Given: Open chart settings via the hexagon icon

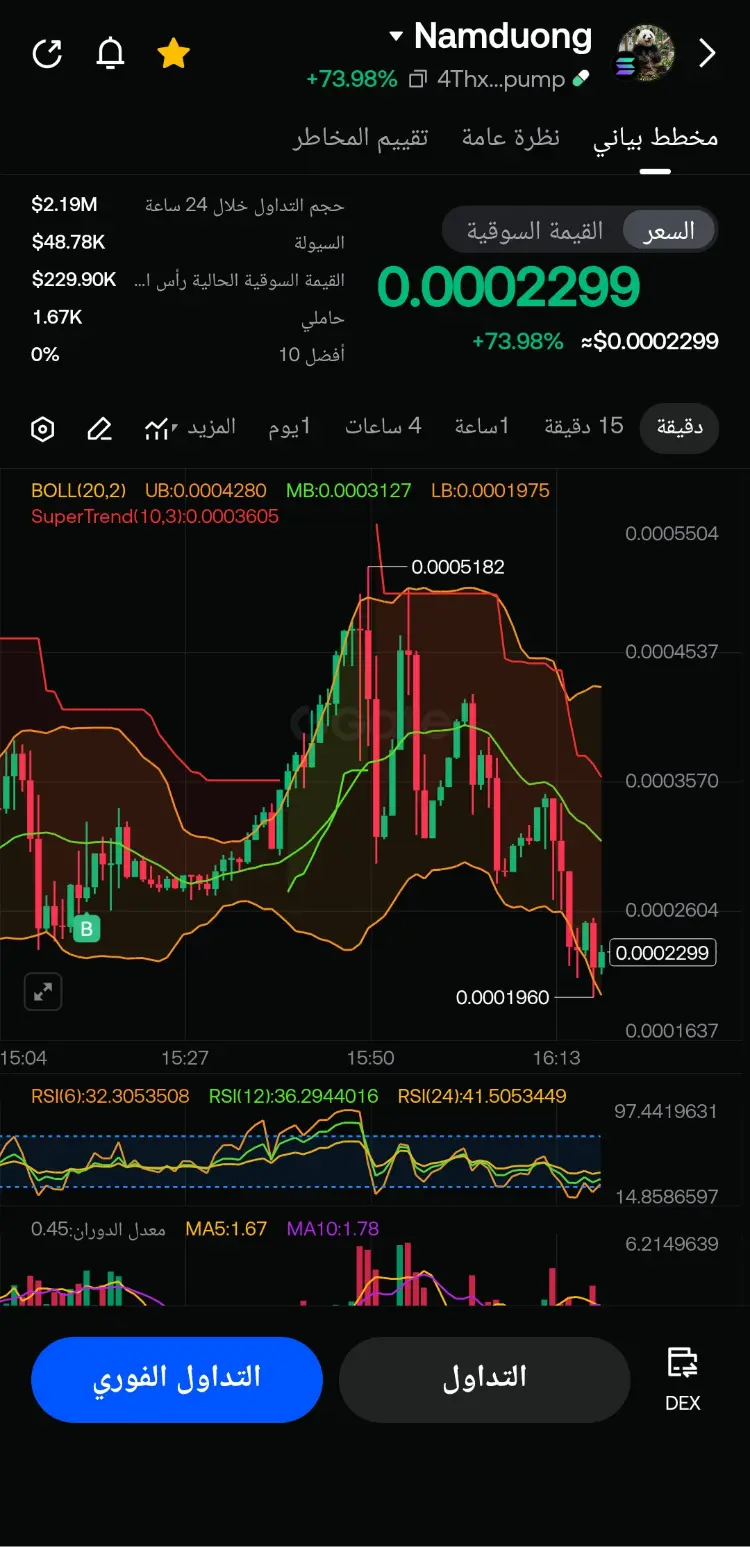Looking at the screenshot, I should (42, 428).
